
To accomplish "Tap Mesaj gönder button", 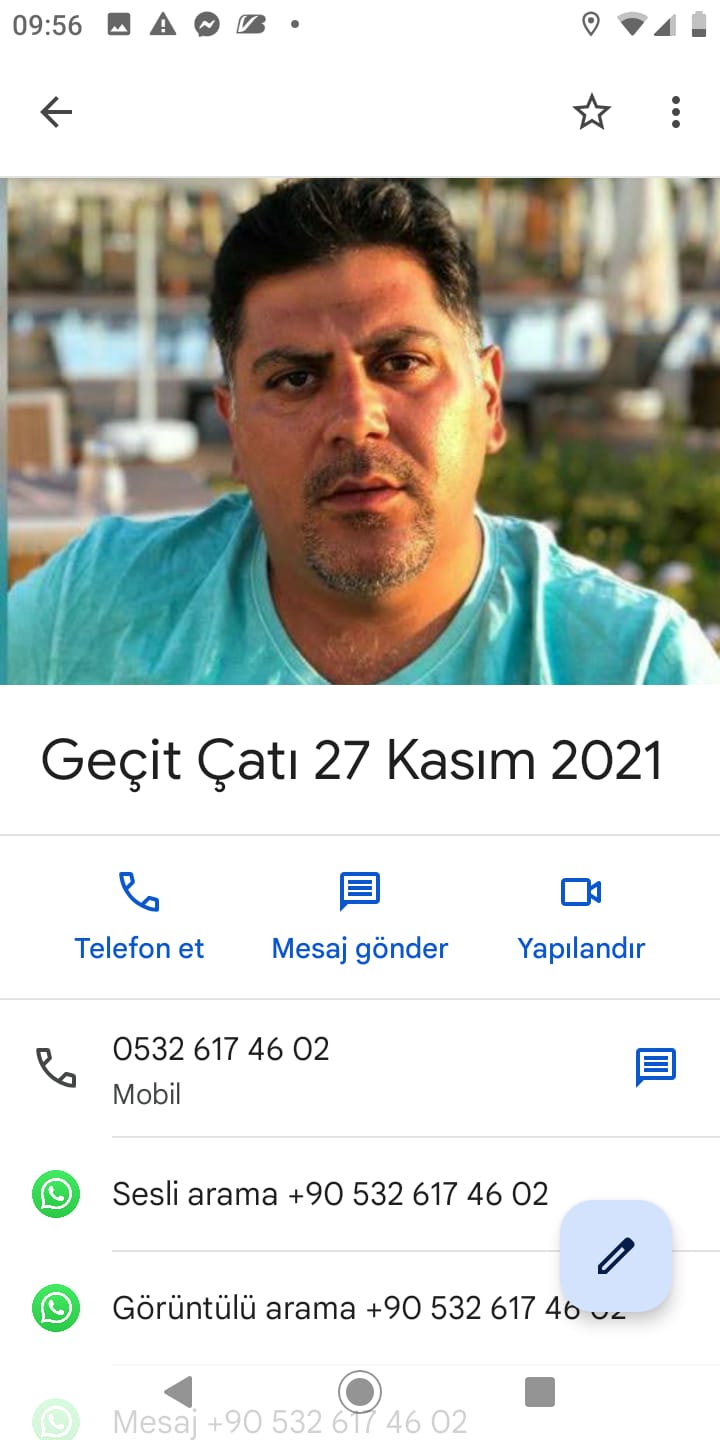I will point(360,916).
